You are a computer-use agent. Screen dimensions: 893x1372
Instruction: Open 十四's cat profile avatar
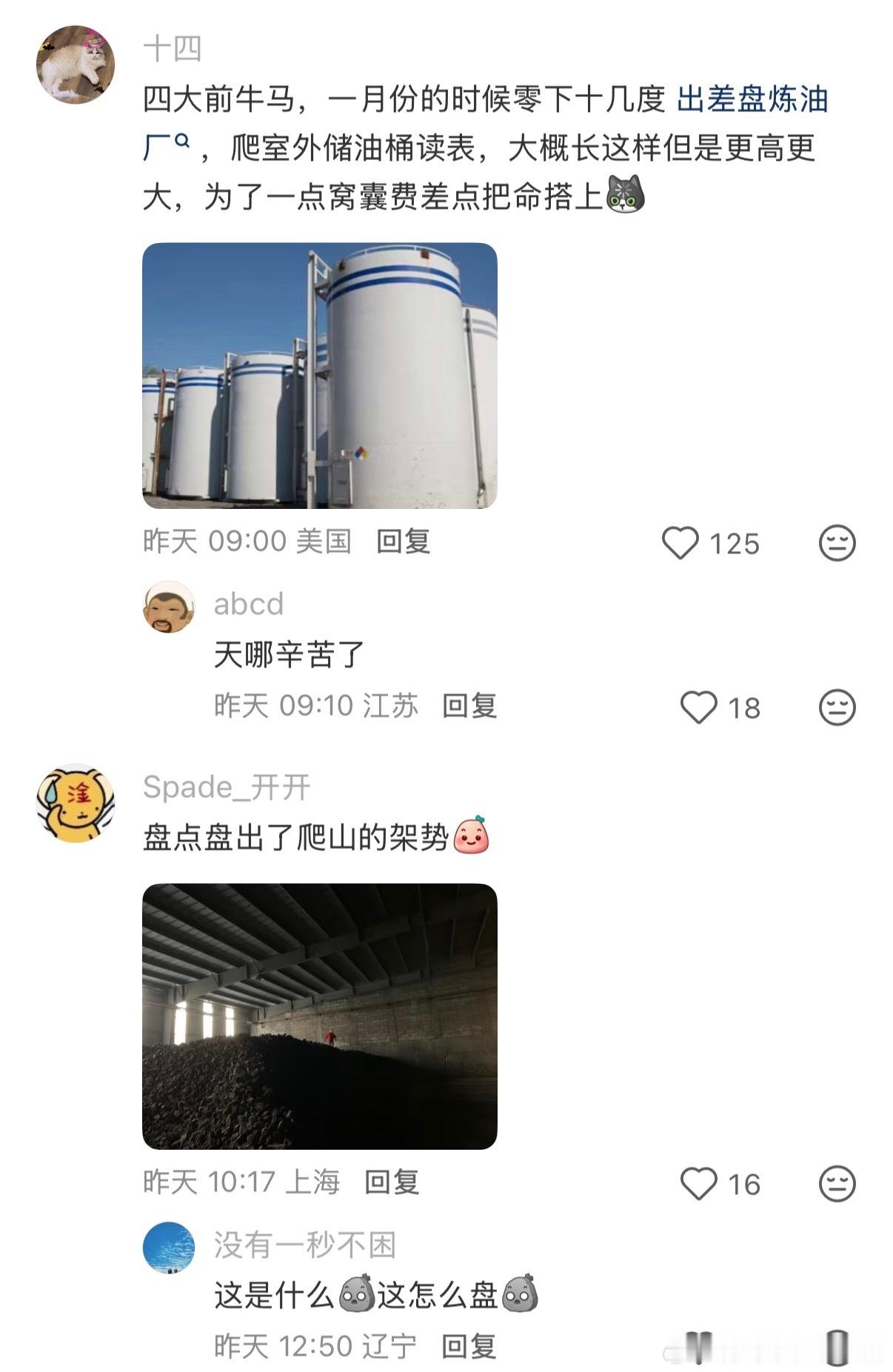coord(75,64)
